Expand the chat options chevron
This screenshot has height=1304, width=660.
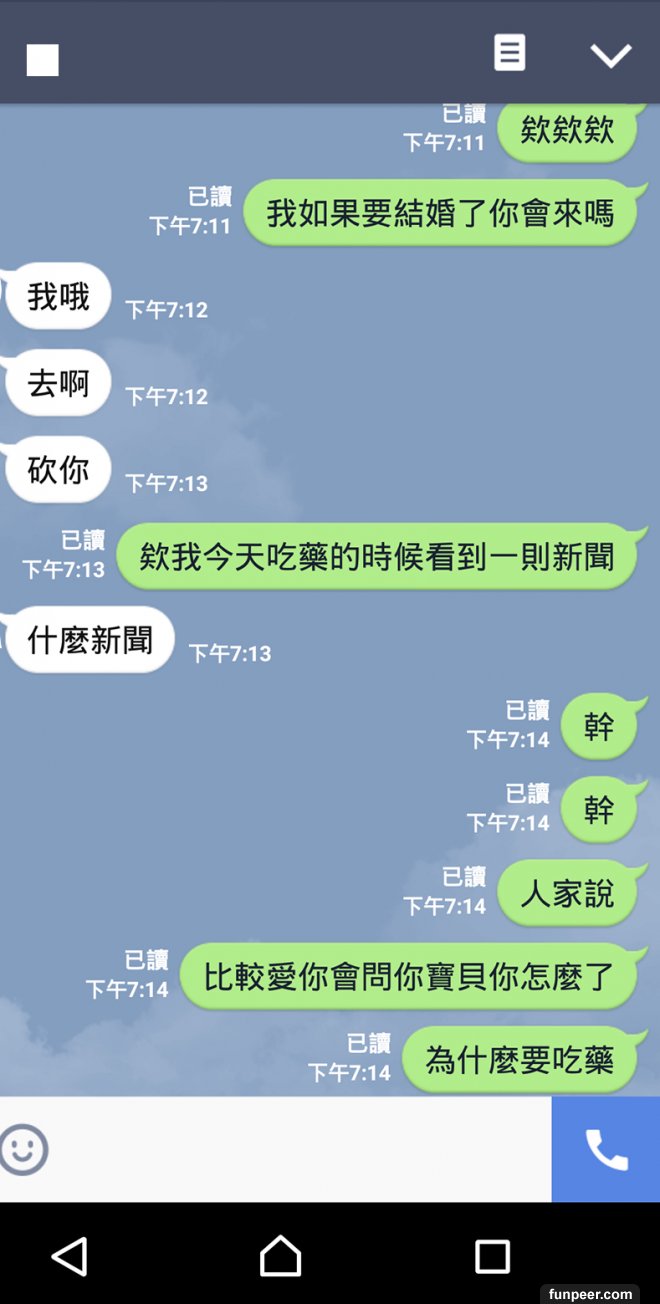click(610, 56)
